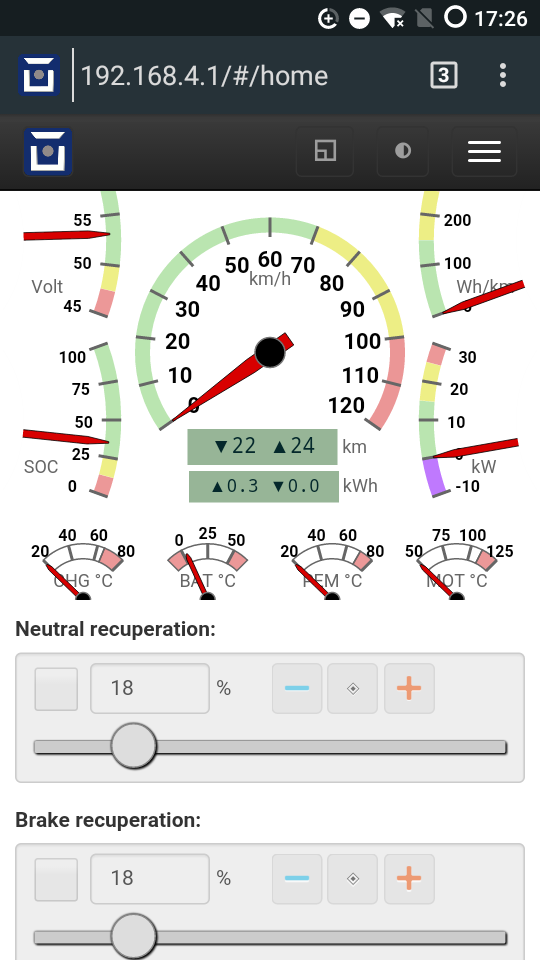Tap the address bar showing 192.168.4.1
The image size is (540, 960).
pos(204,75)
